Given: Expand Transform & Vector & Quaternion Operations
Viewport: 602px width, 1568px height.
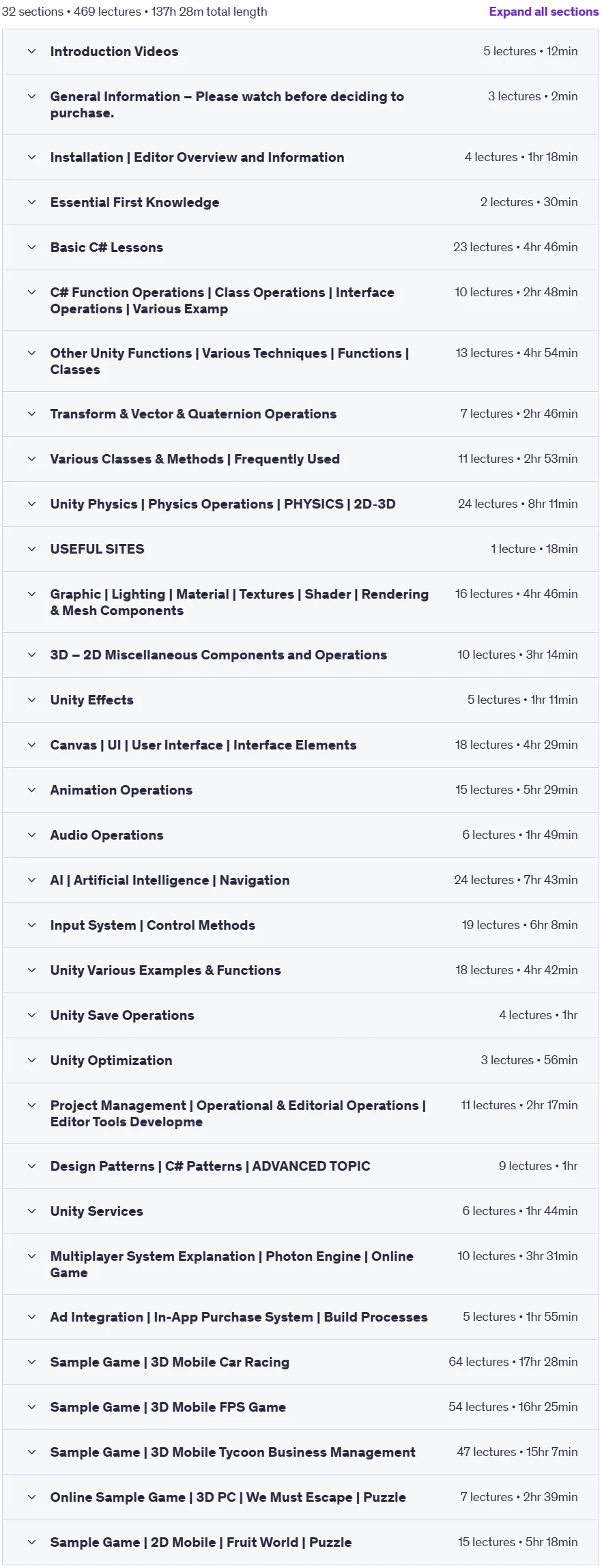Looking at the screenshot, I should (x=300, y=414).
